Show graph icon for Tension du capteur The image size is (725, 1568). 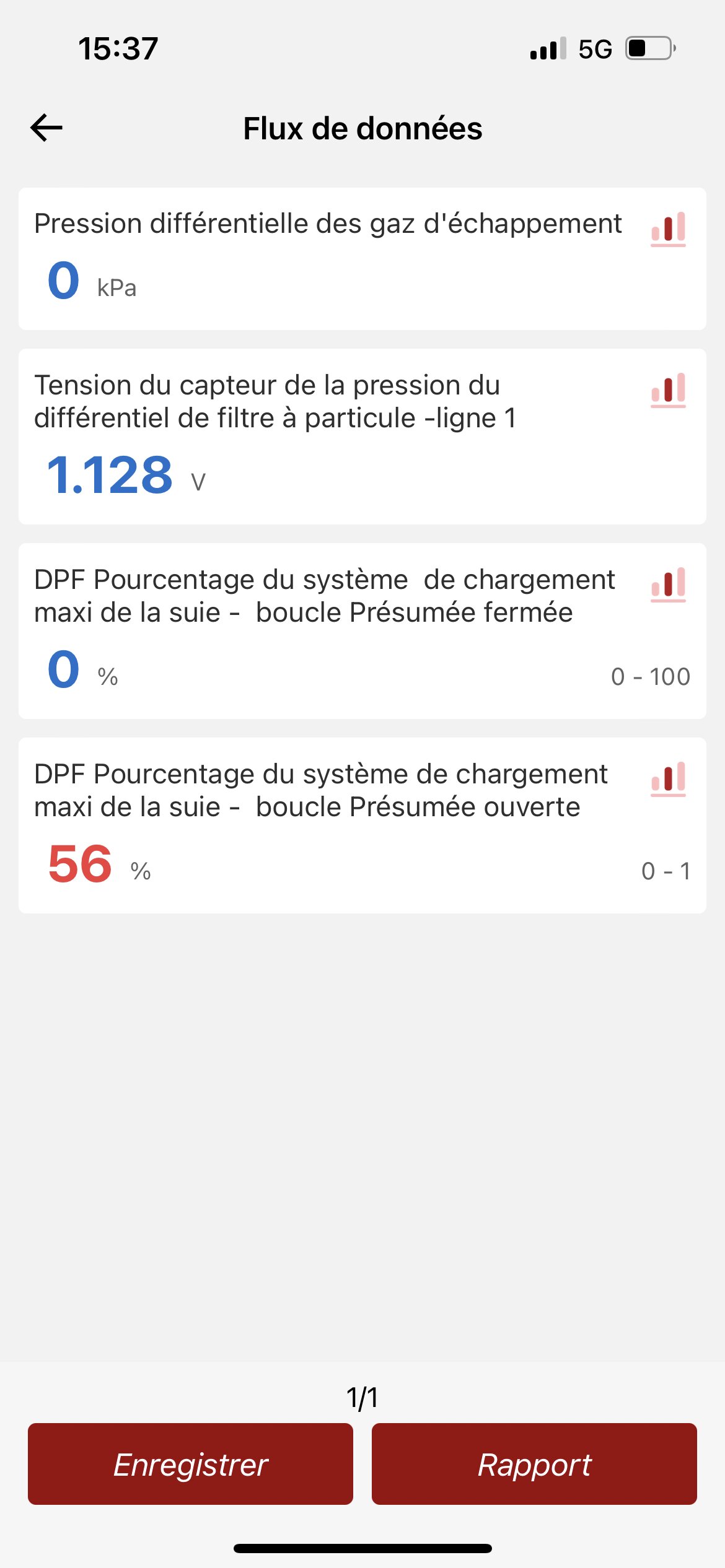tap(668, 390)
